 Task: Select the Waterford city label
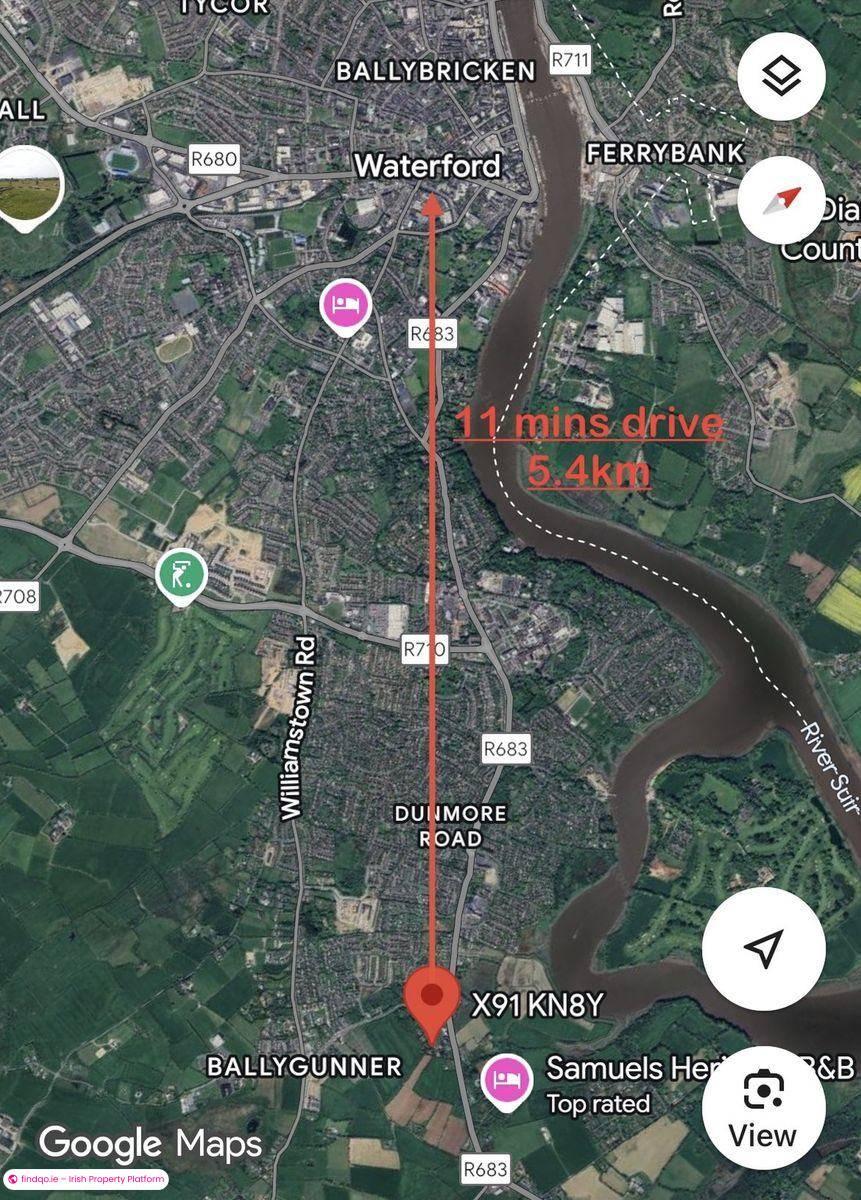coord(428,166)
